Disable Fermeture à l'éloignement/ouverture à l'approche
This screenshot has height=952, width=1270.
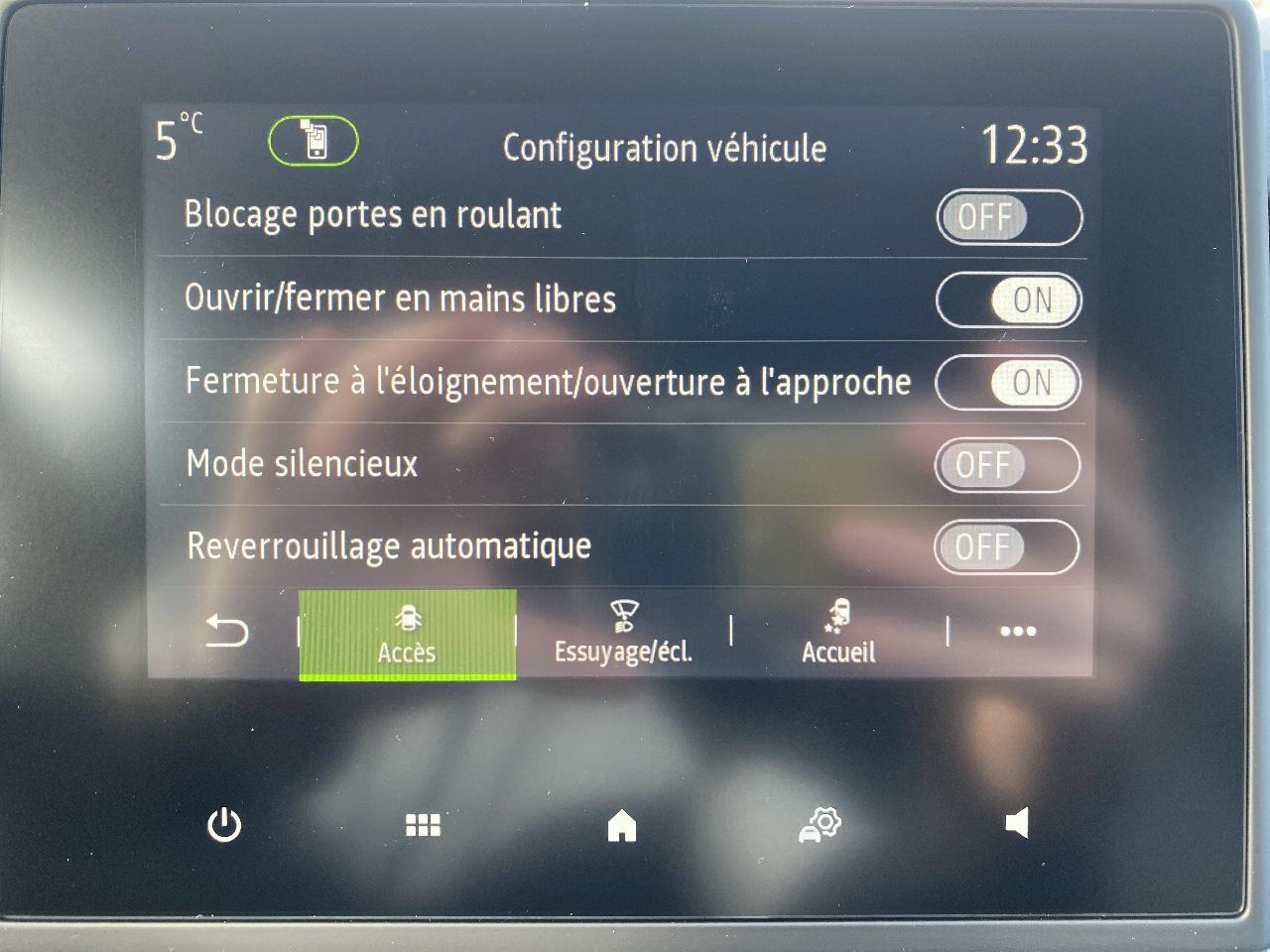point(1008,383)
